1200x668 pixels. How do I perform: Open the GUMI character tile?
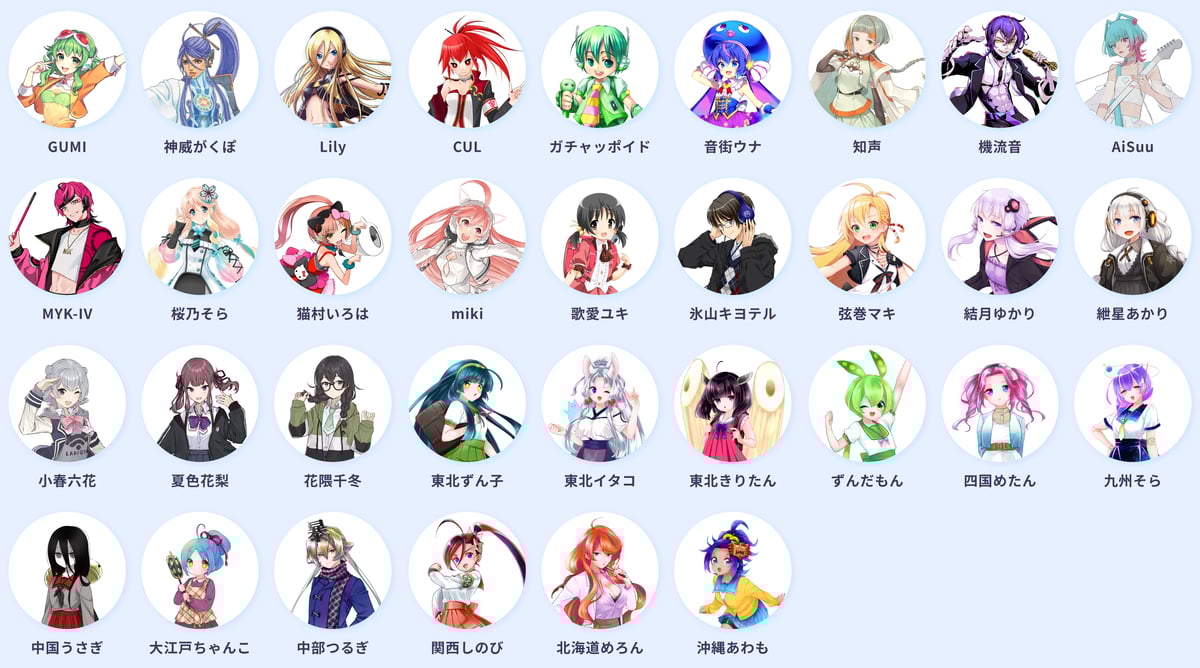coord(67,69)
